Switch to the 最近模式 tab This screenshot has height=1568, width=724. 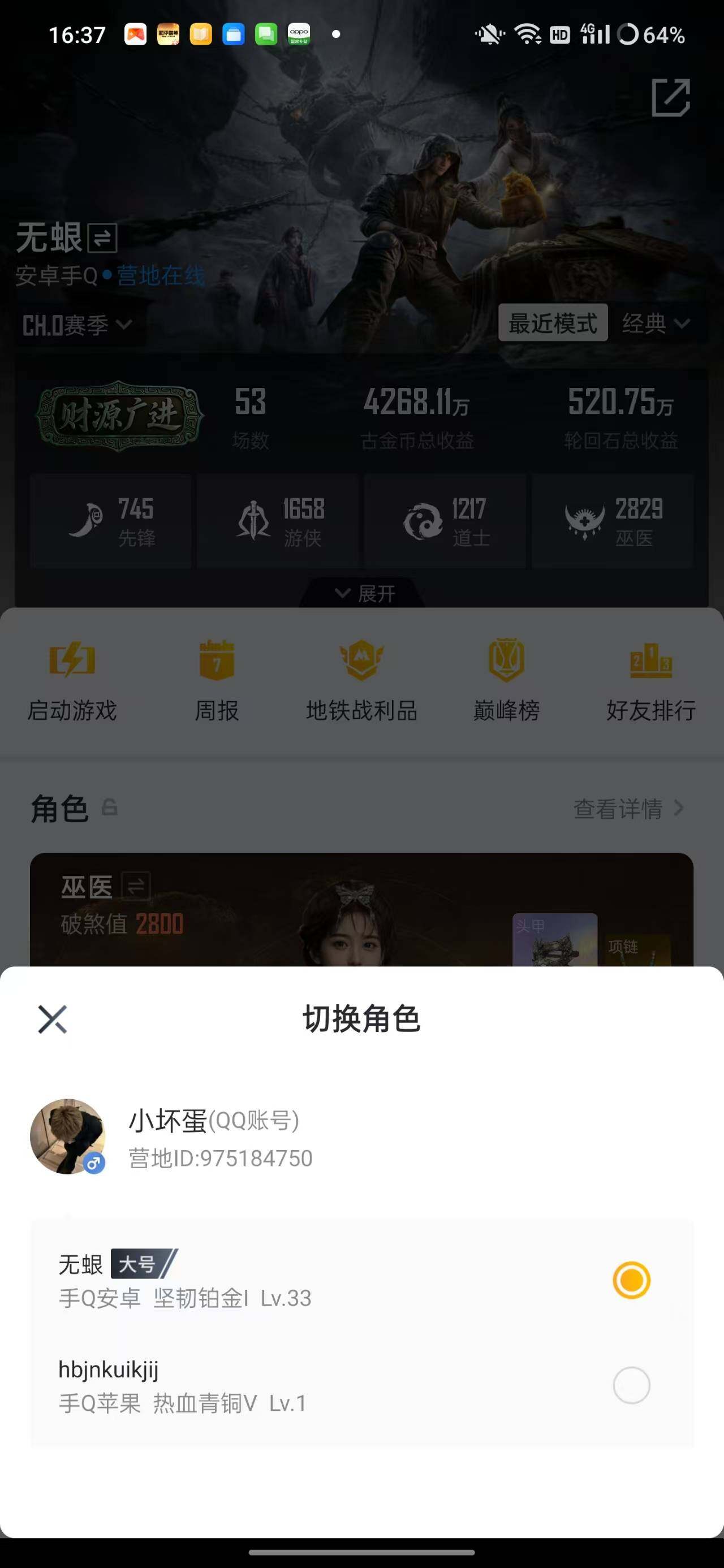point(553,323)
